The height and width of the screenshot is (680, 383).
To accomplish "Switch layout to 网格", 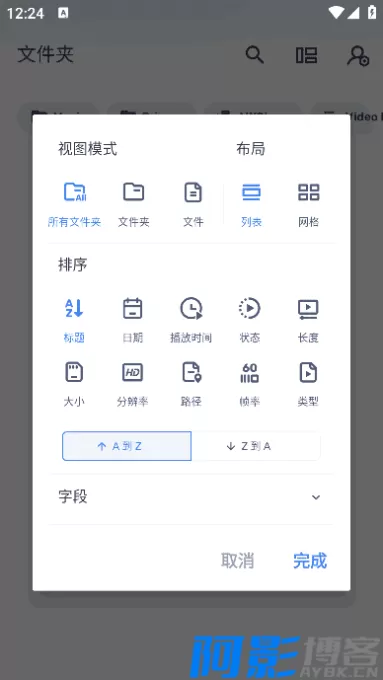I will pos(308,205).
